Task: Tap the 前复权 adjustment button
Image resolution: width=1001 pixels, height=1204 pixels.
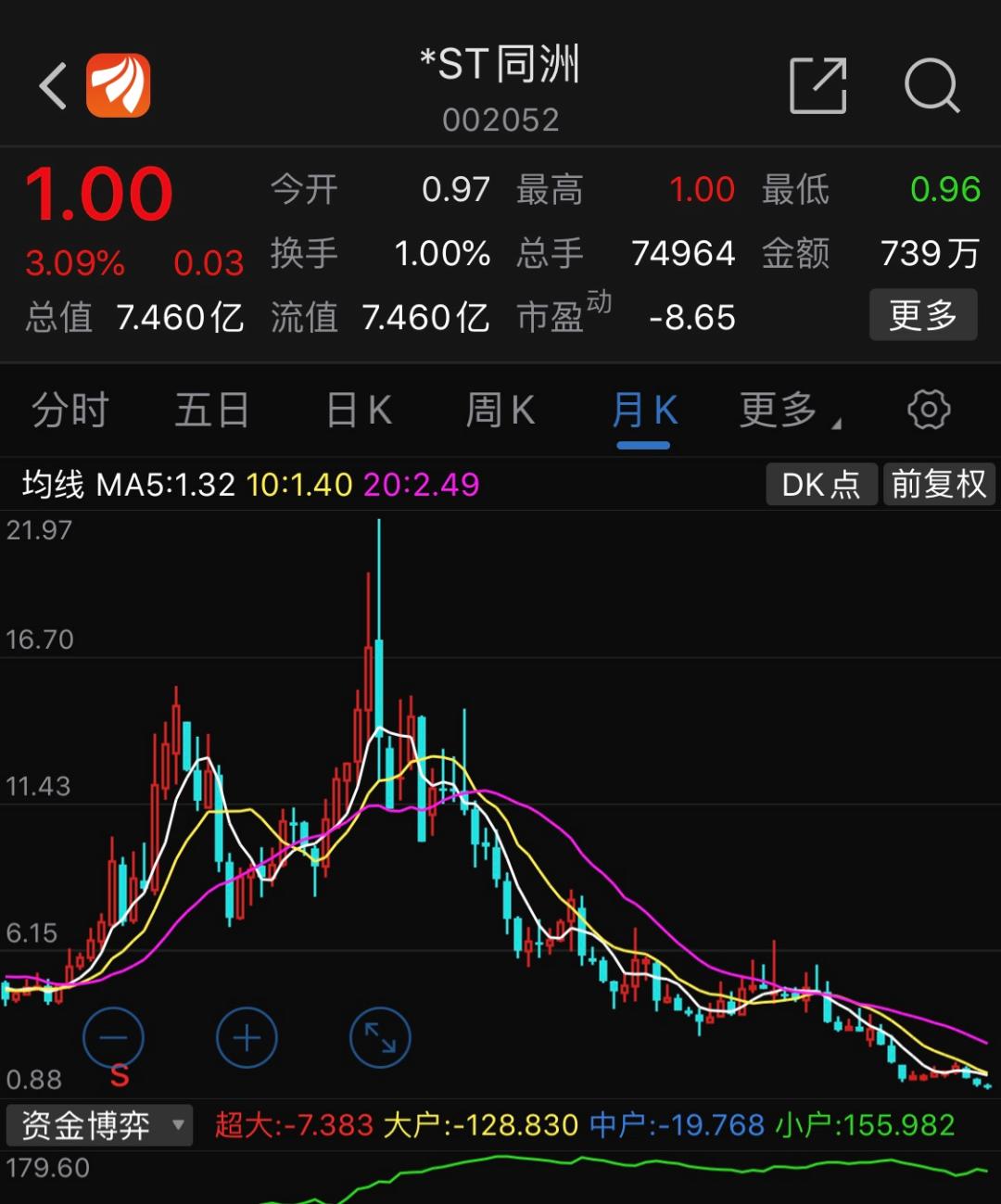Action: click(x=938, y=484)
